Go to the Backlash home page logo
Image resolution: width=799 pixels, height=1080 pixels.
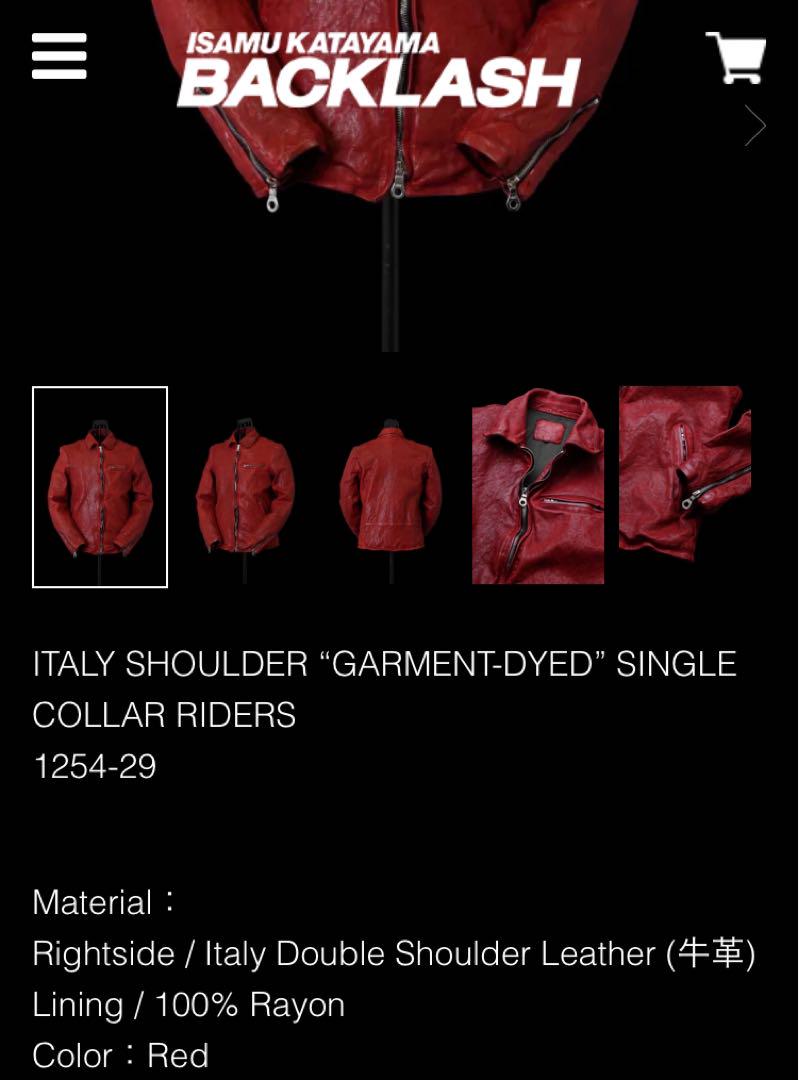pyautogui.click(x=378, y=70)
